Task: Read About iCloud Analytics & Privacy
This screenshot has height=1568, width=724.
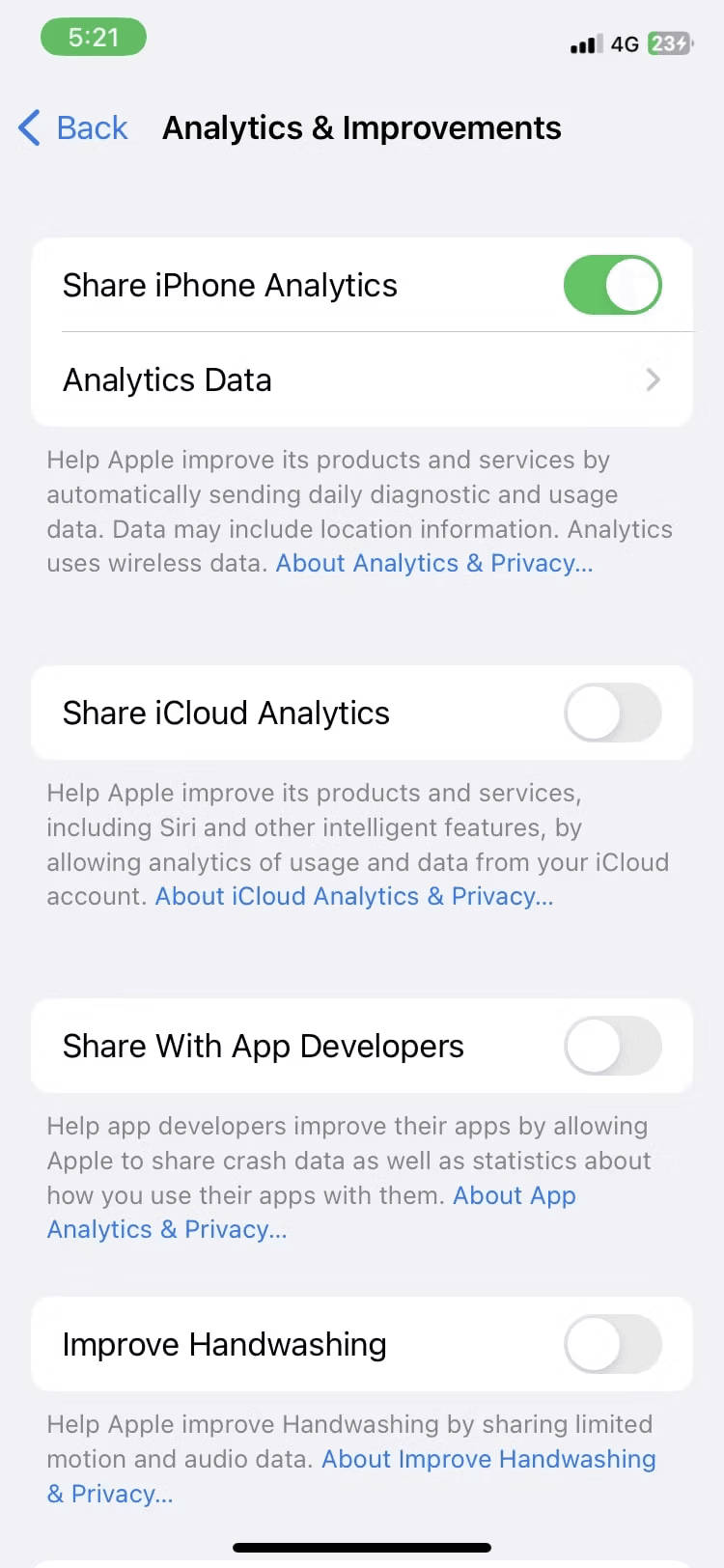Action: (x=353, y=896)
